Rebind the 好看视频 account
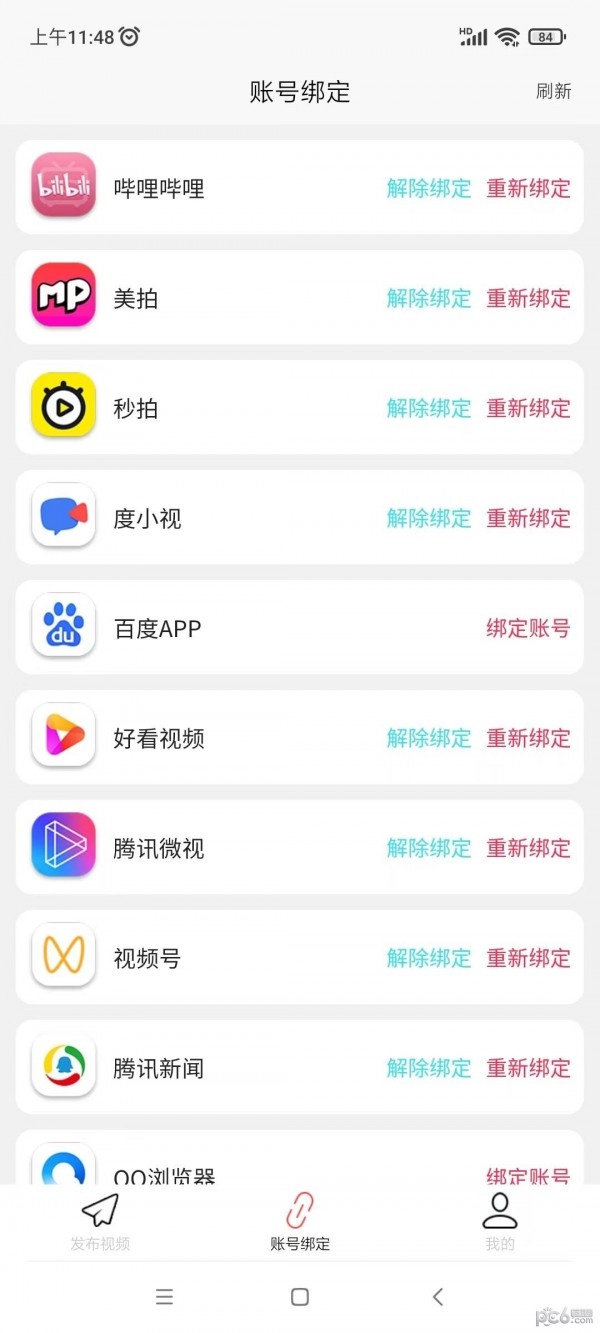 click(x=528, y=738)
